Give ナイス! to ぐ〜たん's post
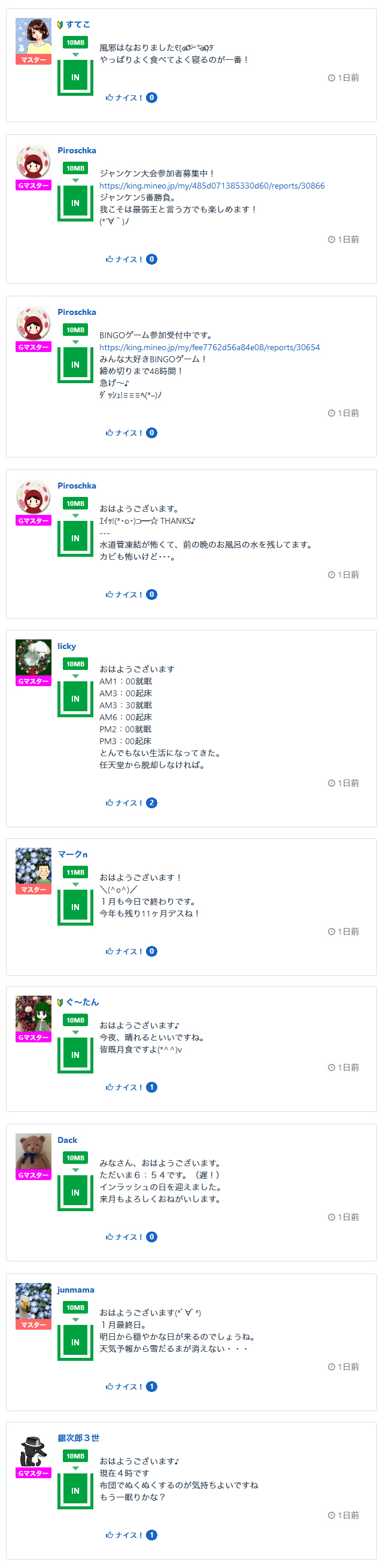 [x=124, y=1087]
